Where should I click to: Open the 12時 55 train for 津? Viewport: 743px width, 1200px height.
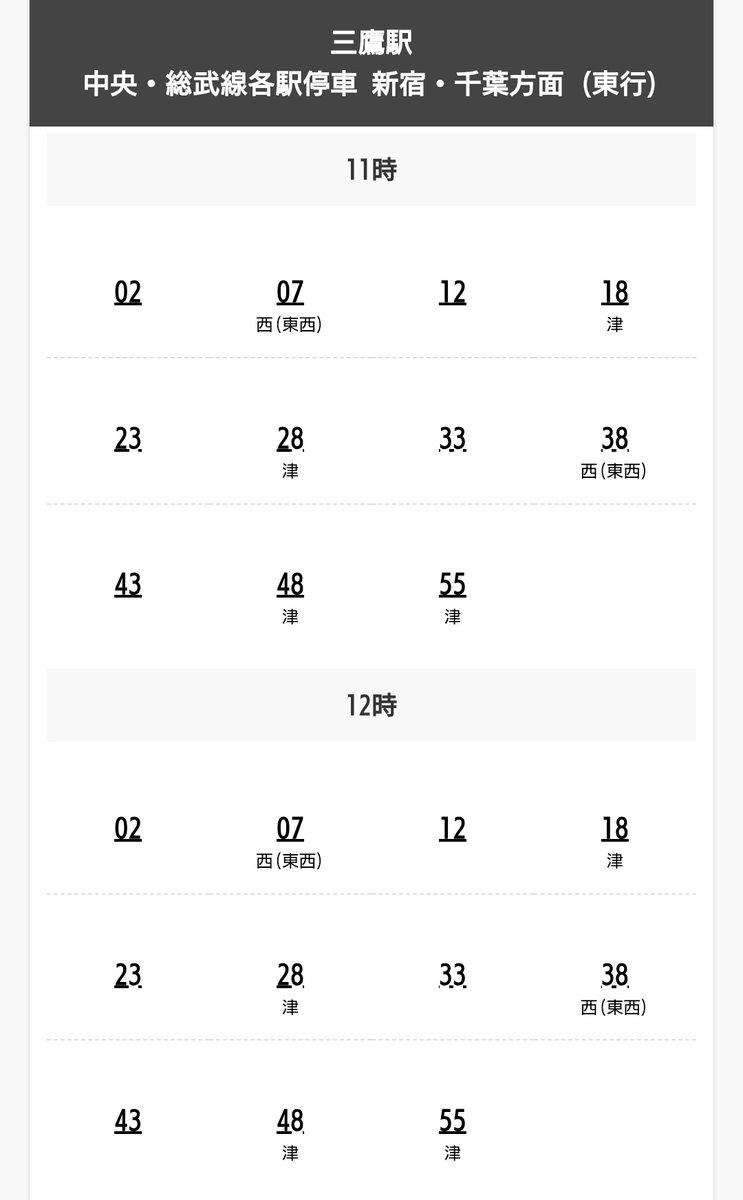point(452,1121)
